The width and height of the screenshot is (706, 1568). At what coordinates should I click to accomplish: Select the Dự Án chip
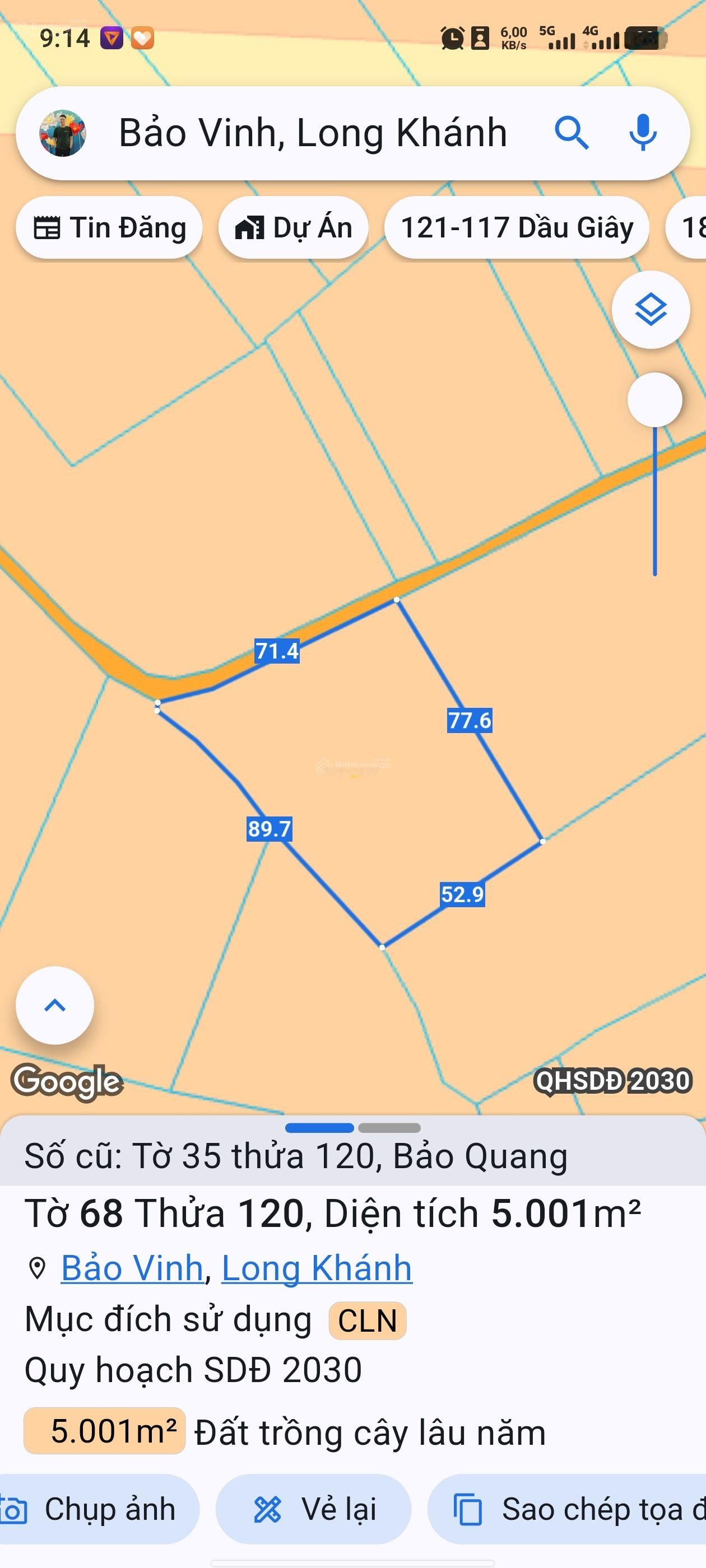click(294, 228)
